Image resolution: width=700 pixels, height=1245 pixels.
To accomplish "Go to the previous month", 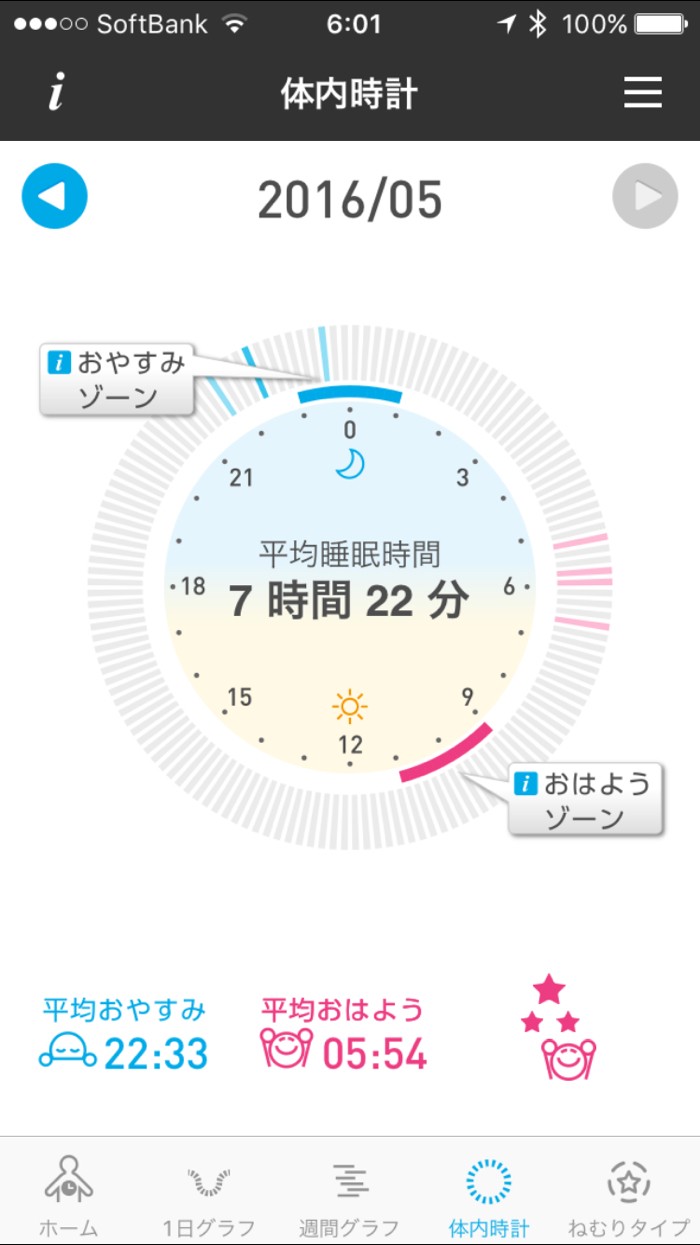I will [55, 197].
